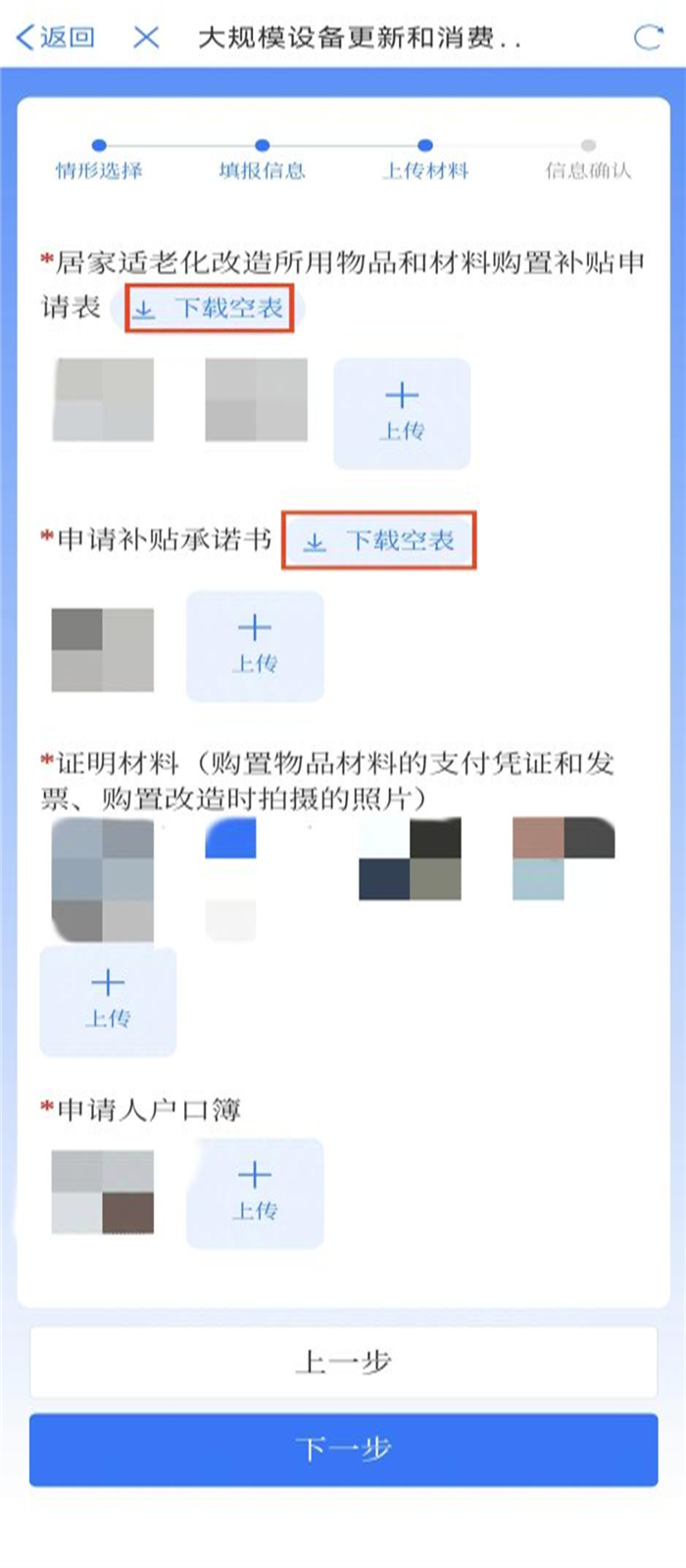
Task: Tap the 返回 back button
Action: tap(56, 38)
